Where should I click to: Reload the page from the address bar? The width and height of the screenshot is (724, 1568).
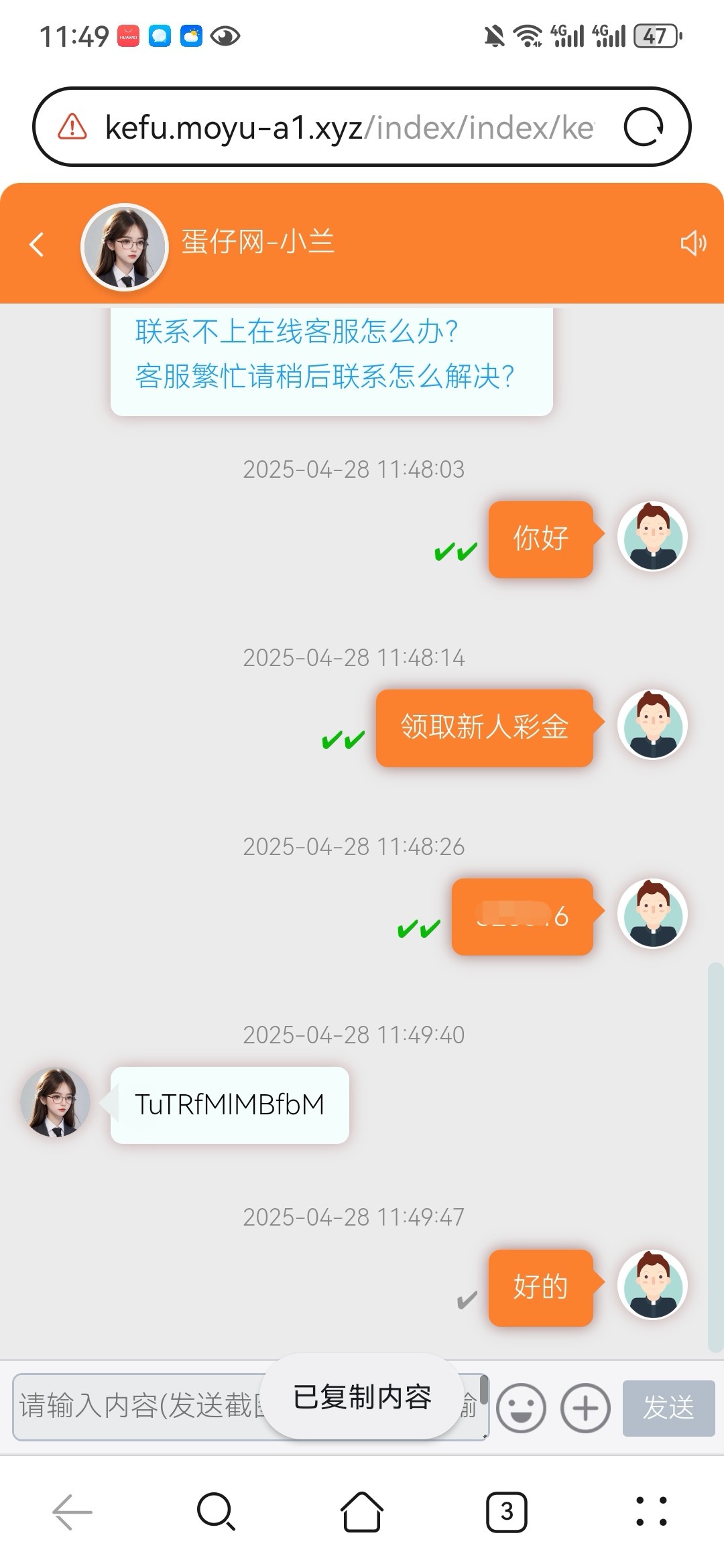643,127
